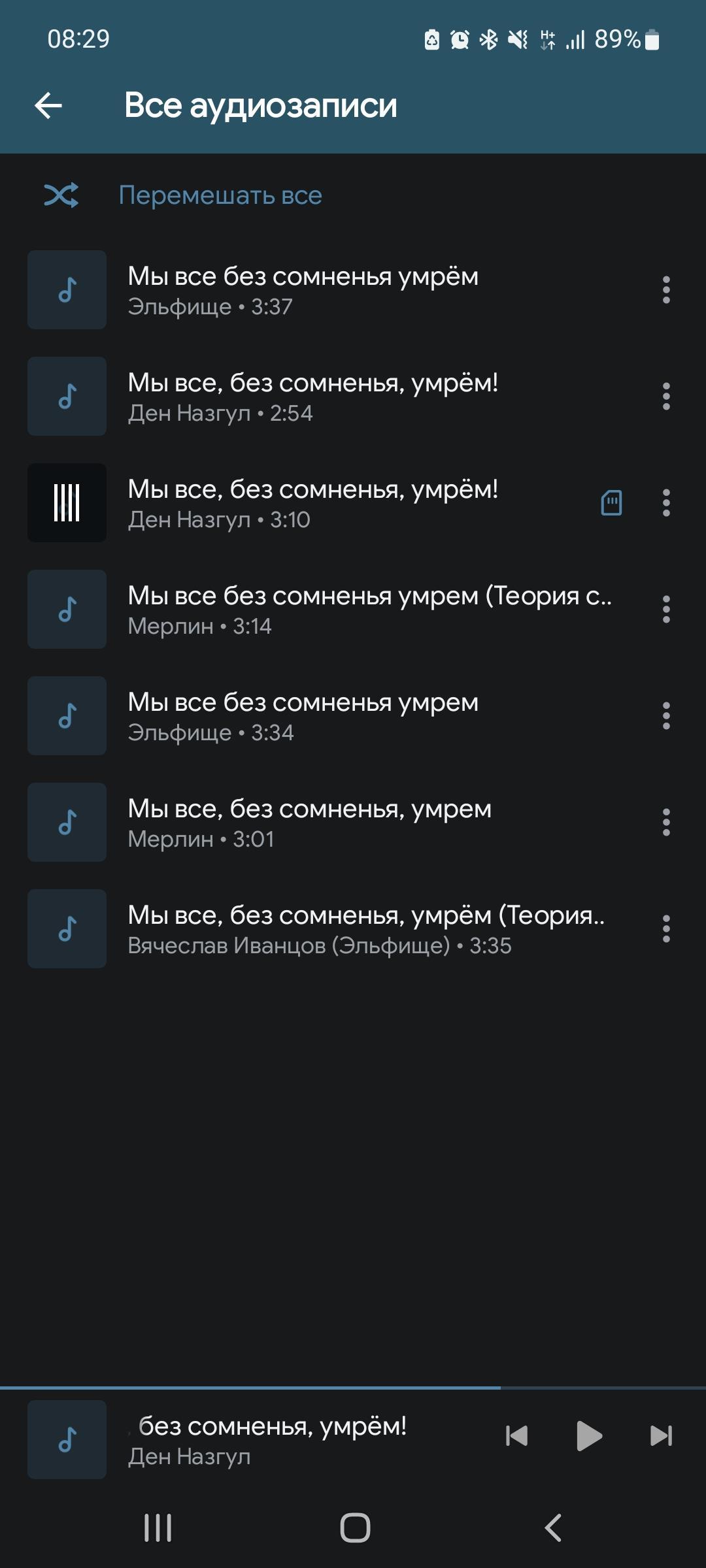Open options for Ден Назгул 2:54 track
Screen dimensions: 706x1568
[x=665, y=397]
